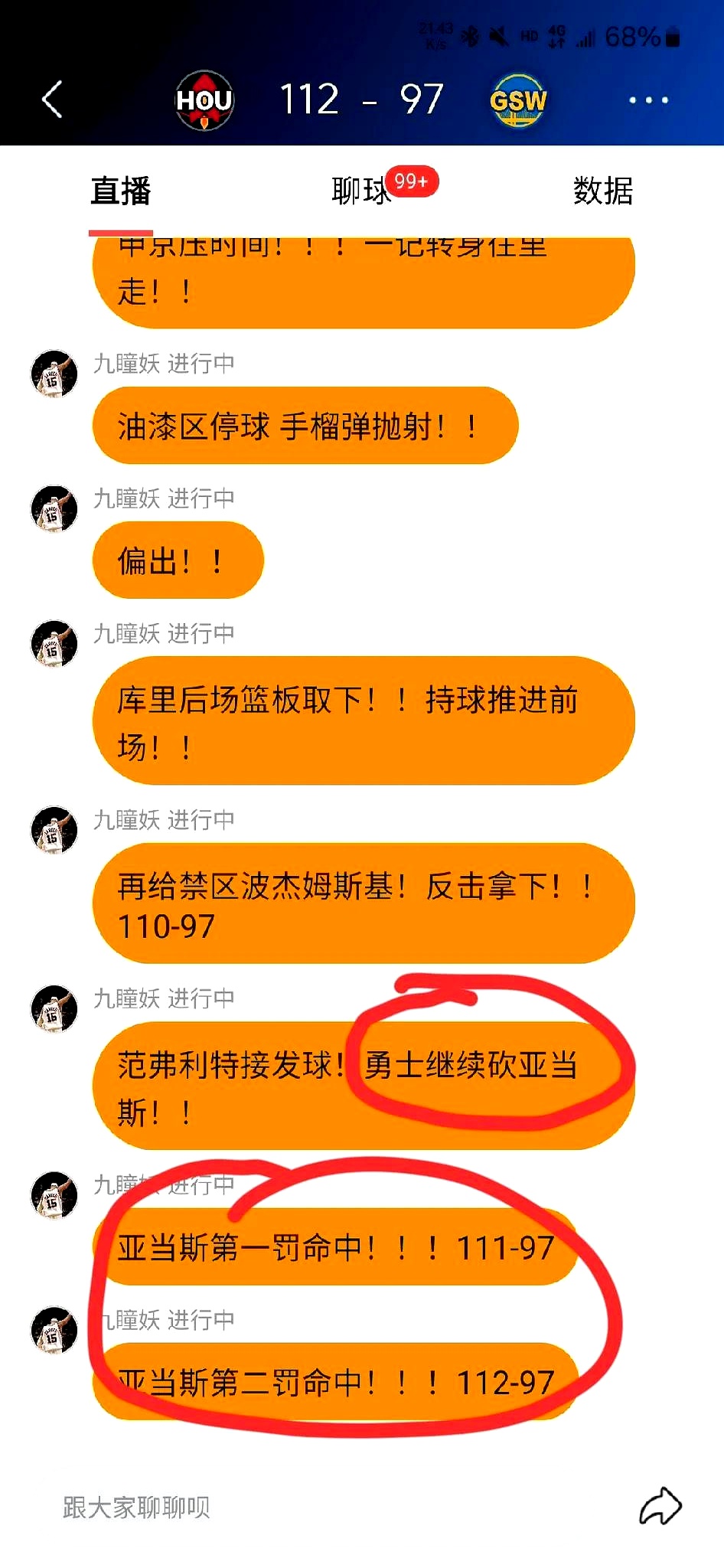Switch to the 数据 tab
The image size is (724, 1568).
602,192
